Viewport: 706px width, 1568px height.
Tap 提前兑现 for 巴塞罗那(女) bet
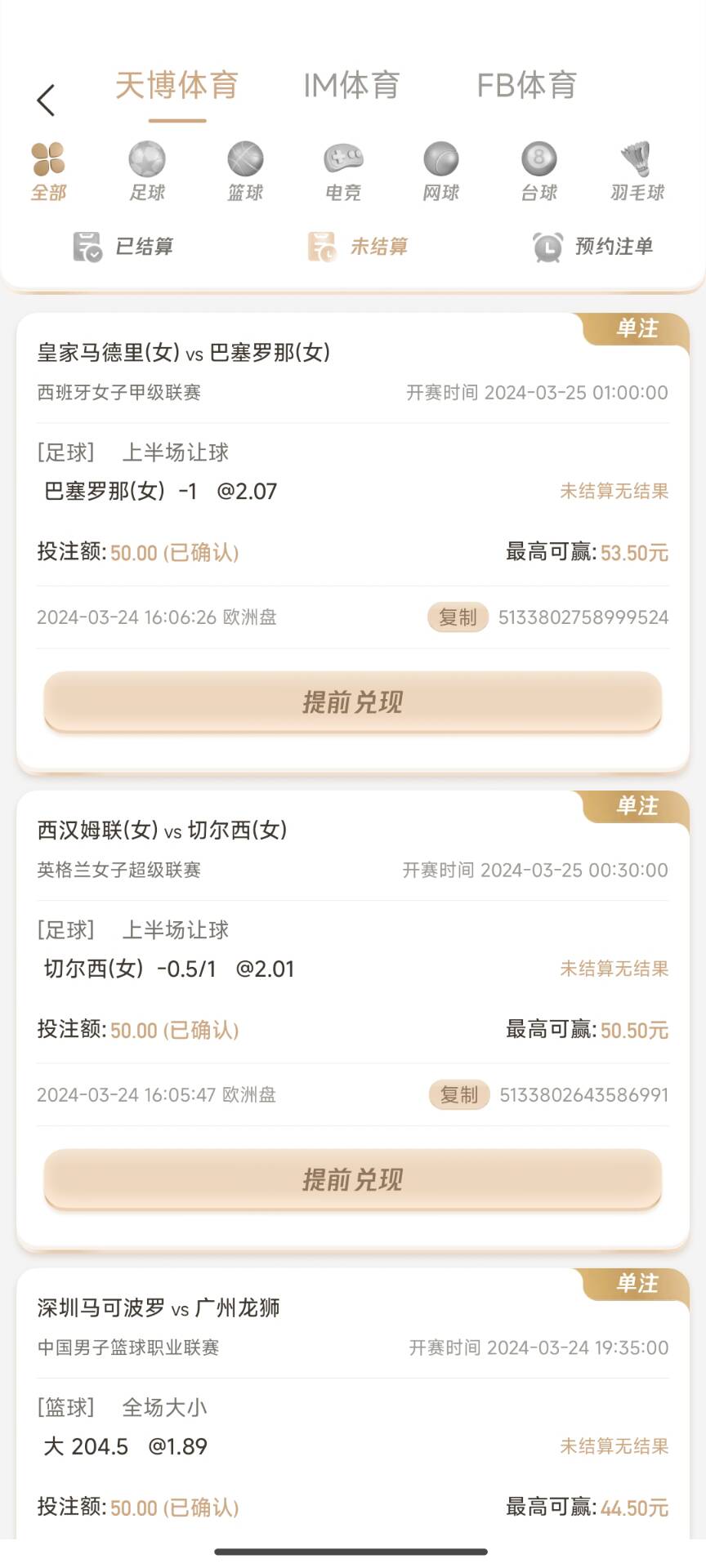coord(353,702)
